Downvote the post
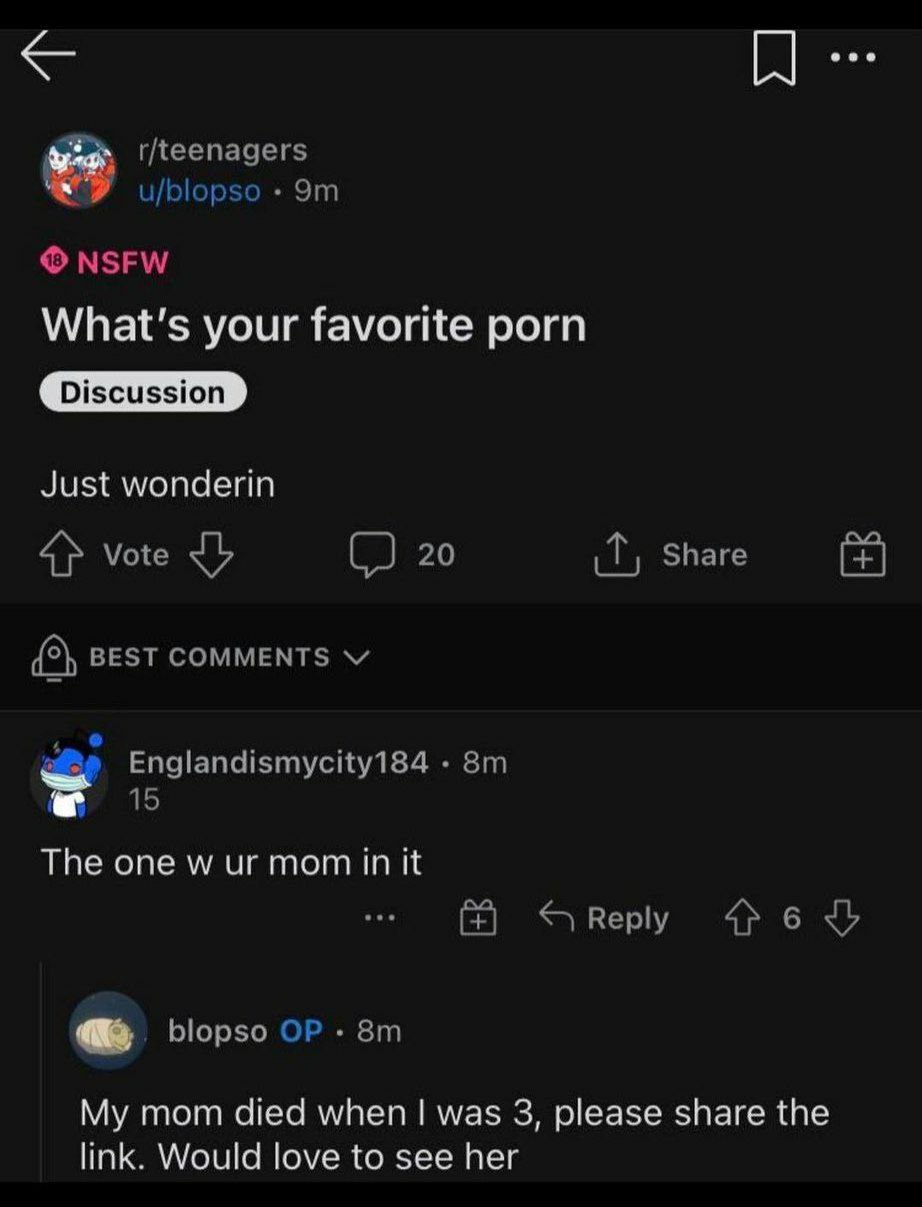The width and height of the screenshot is (922, 1207). (211, 555)
